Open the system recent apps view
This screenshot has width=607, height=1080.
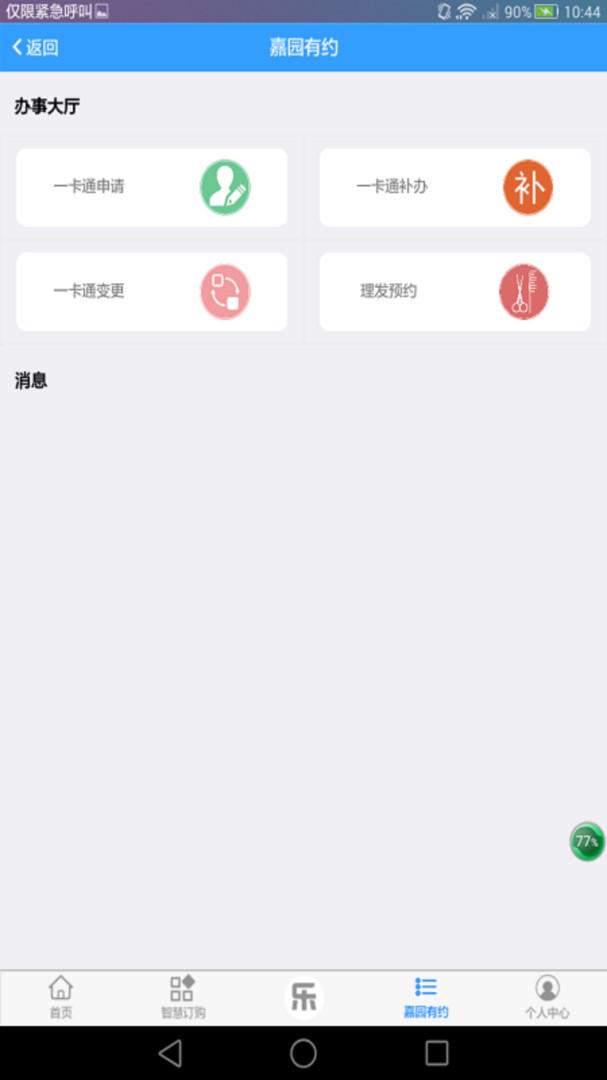coord(437,1053)
